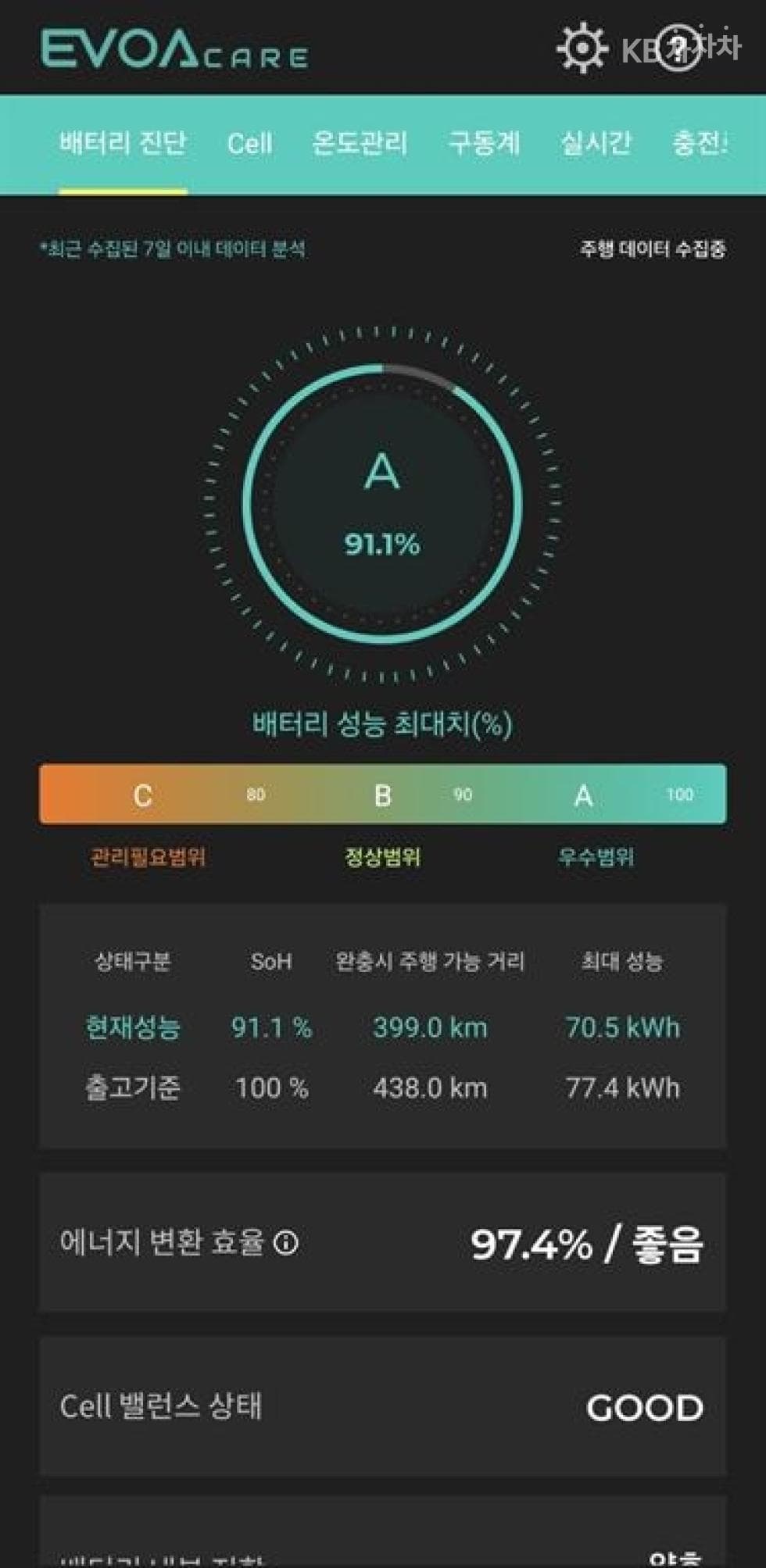Click the grade C marker on scale
This screenshot has height=1568, width=766.
point(139,795)
